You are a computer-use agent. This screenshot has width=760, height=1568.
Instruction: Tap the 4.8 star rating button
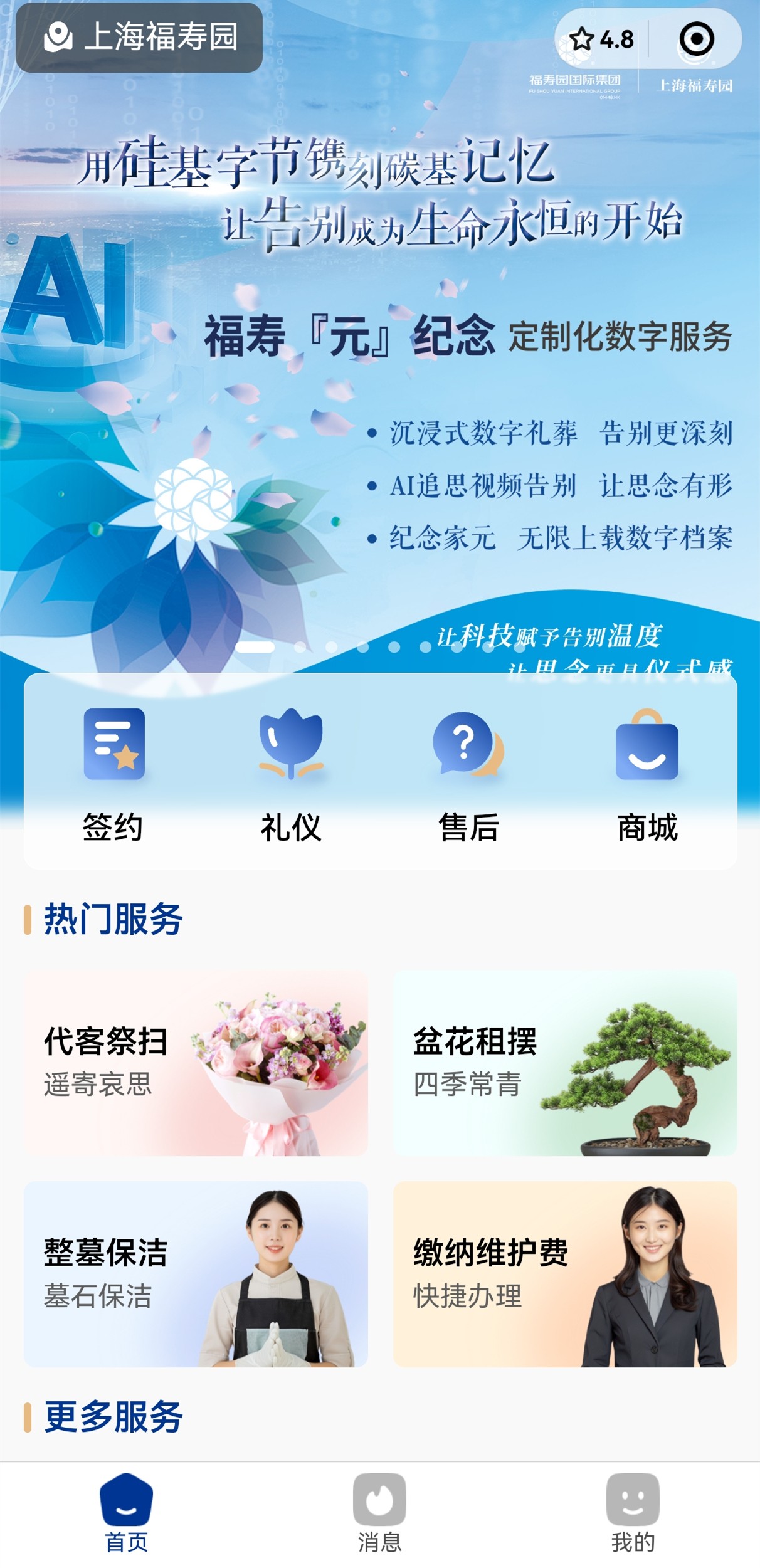coord(601,39)
